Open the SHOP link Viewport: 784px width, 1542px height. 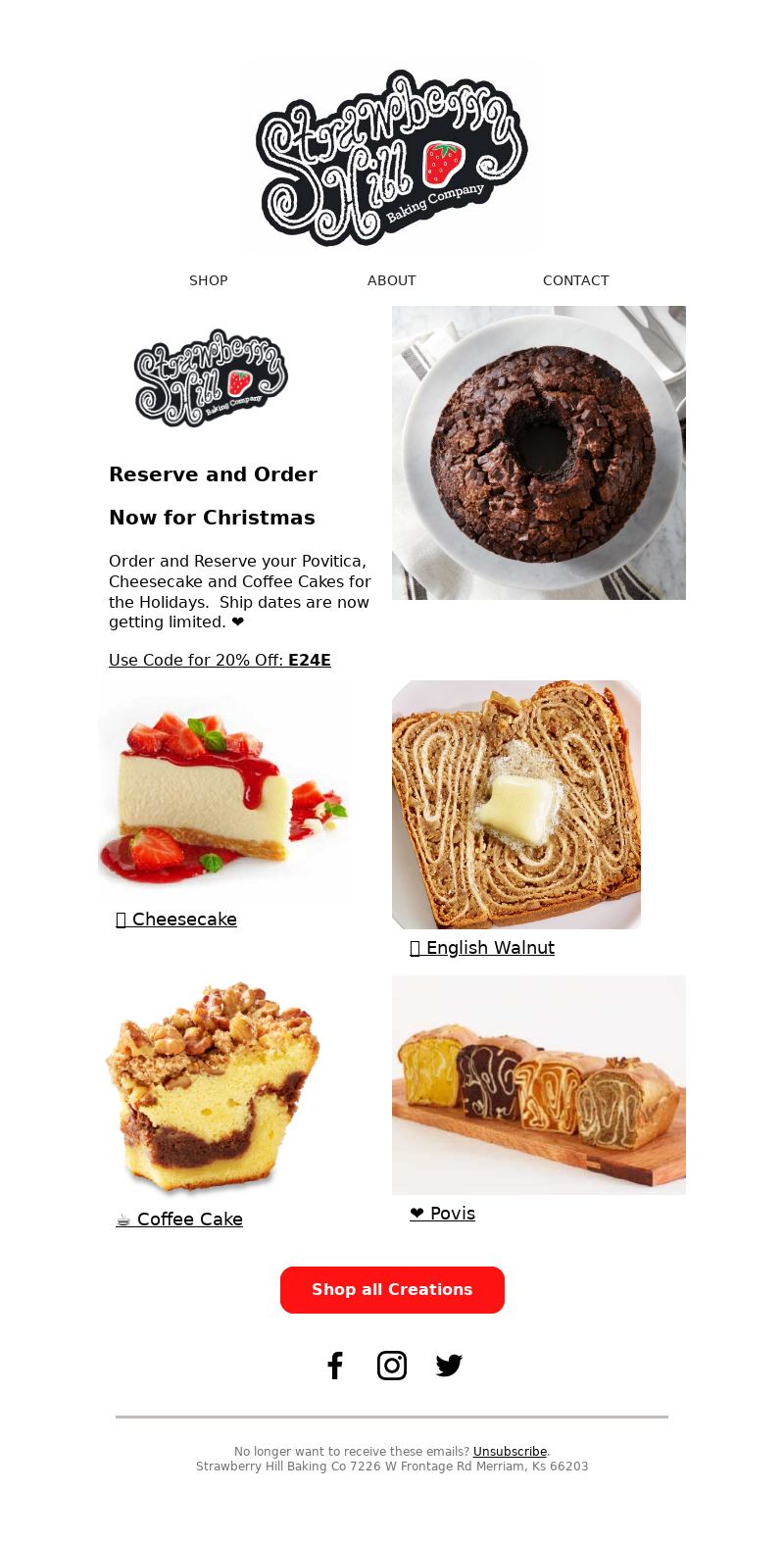208,280
